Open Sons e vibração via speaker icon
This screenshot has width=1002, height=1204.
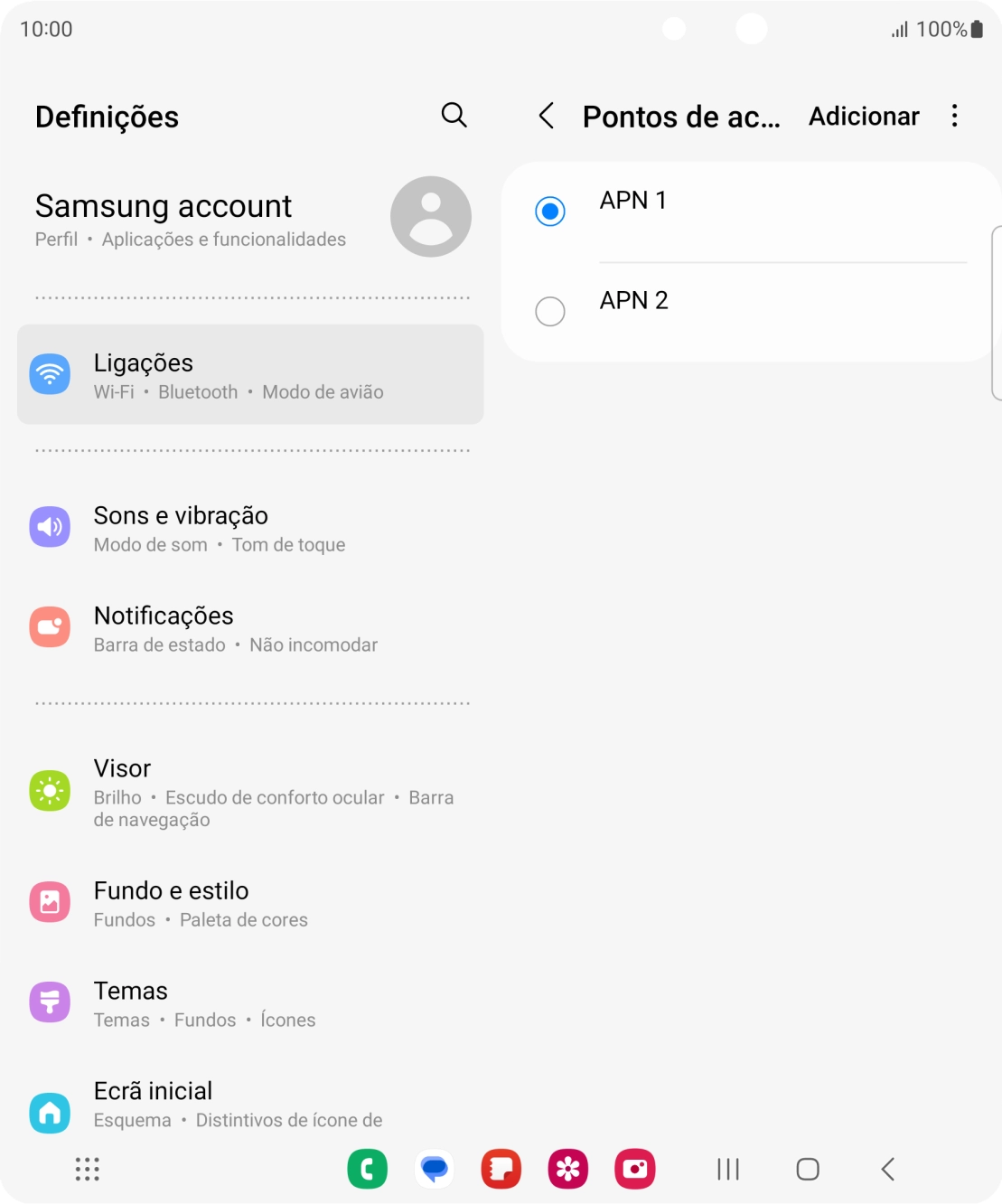(x=50, y=526)
